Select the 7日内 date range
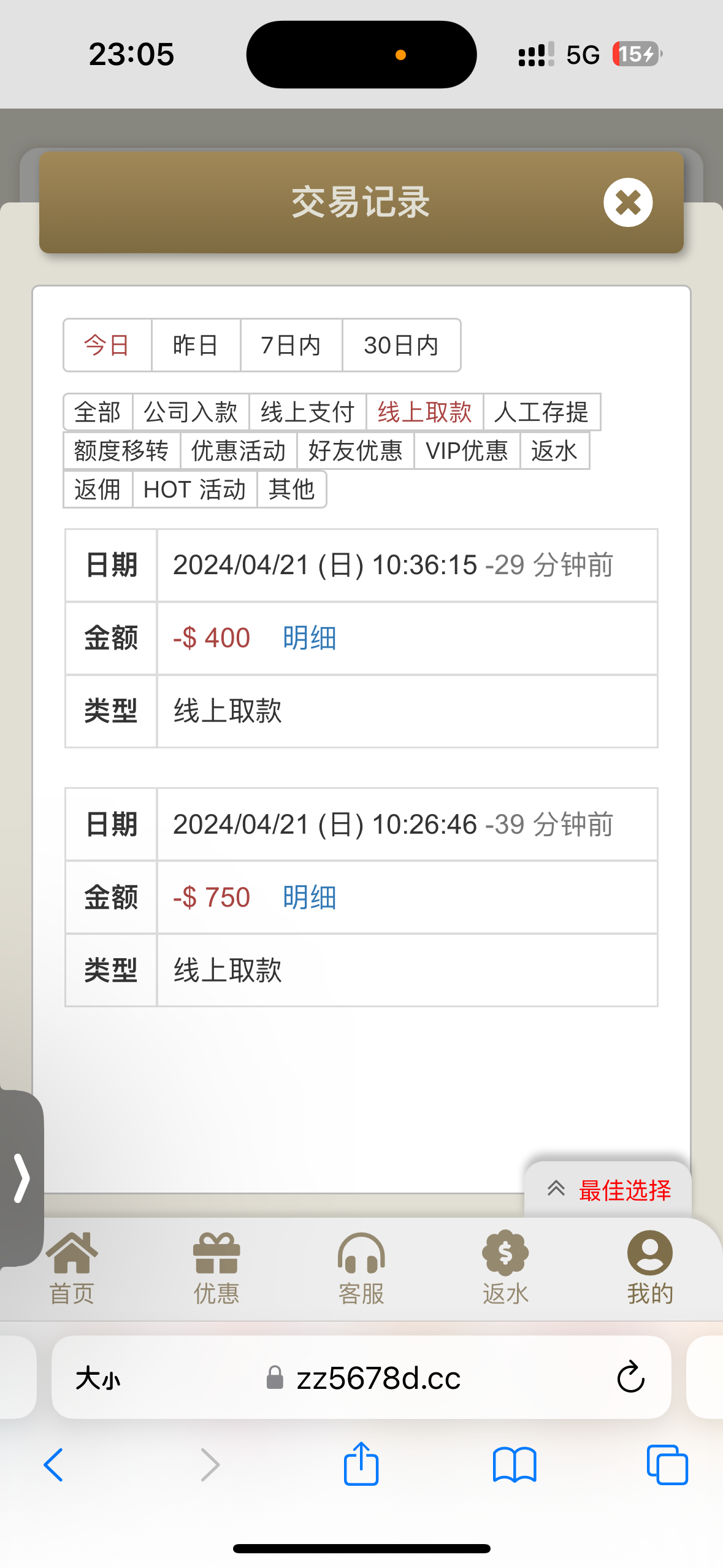723x1568 pixels. click(x=291, y=345)
